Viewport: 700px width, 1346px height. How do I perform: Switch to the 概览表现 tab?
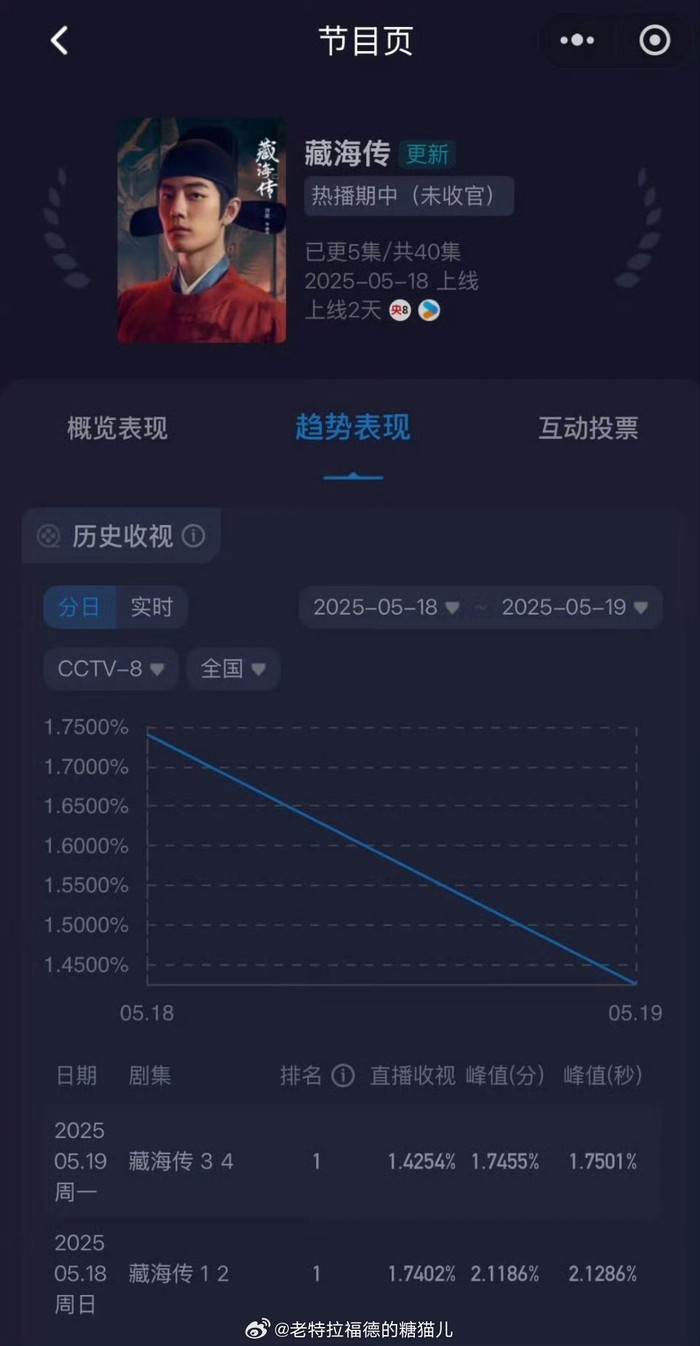click(x=117, y=429)
